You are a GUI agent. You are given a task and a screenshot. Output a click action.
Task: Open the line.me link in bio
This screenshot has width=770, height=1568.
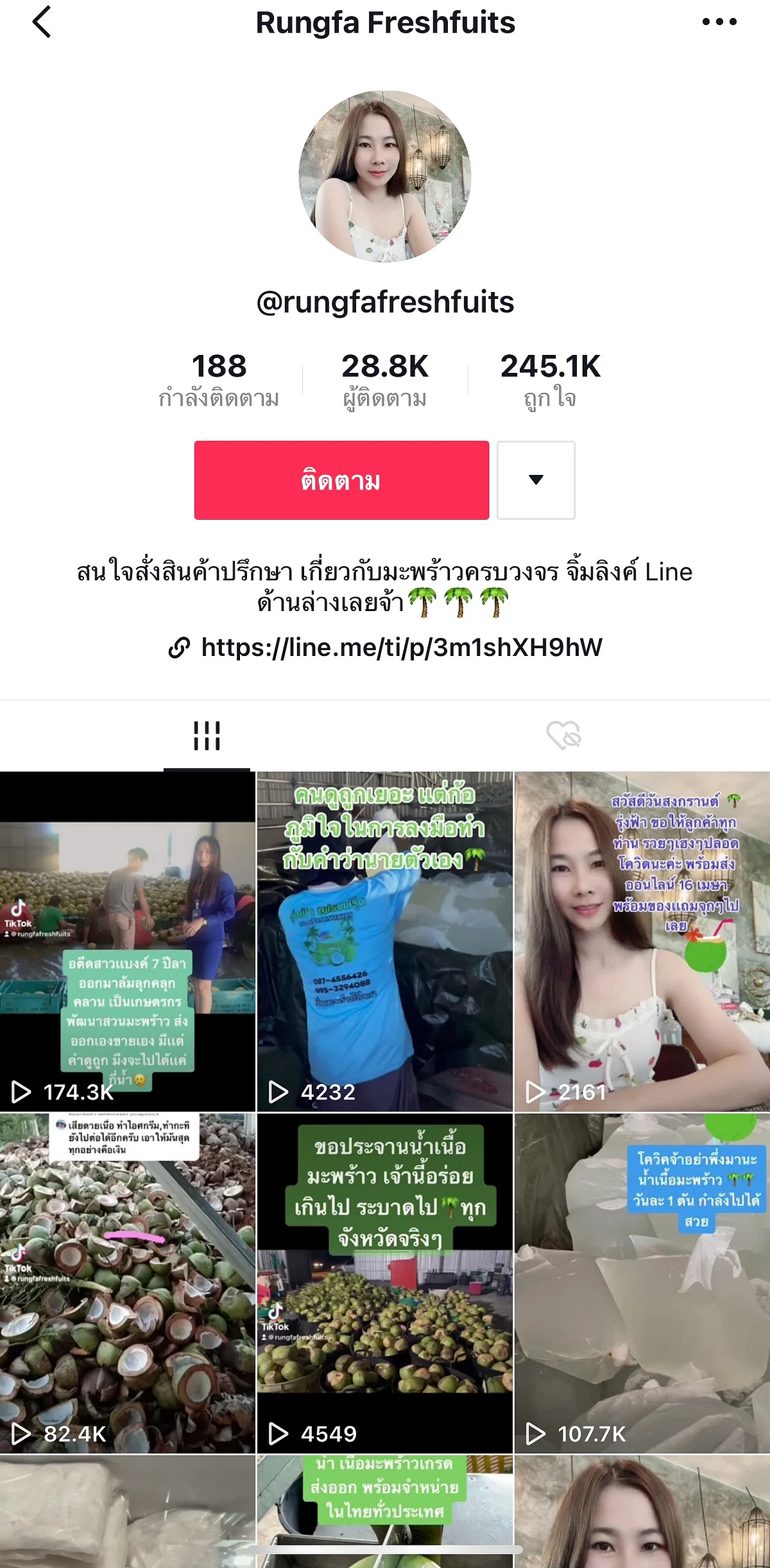(x=401, y=648)
